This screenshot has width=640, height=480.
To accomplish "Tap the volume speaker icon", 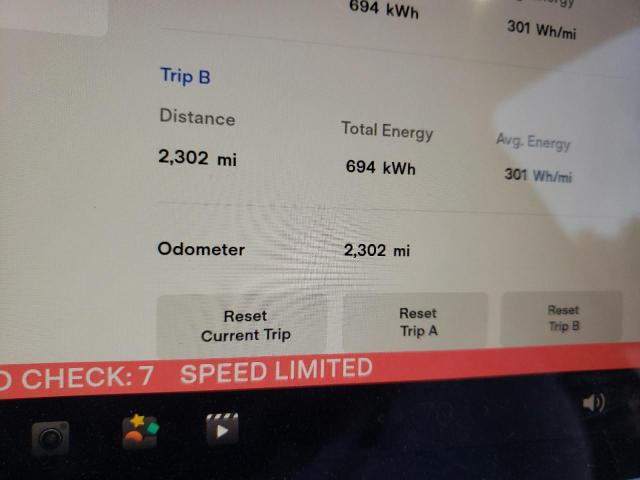I will coord(594,402).
